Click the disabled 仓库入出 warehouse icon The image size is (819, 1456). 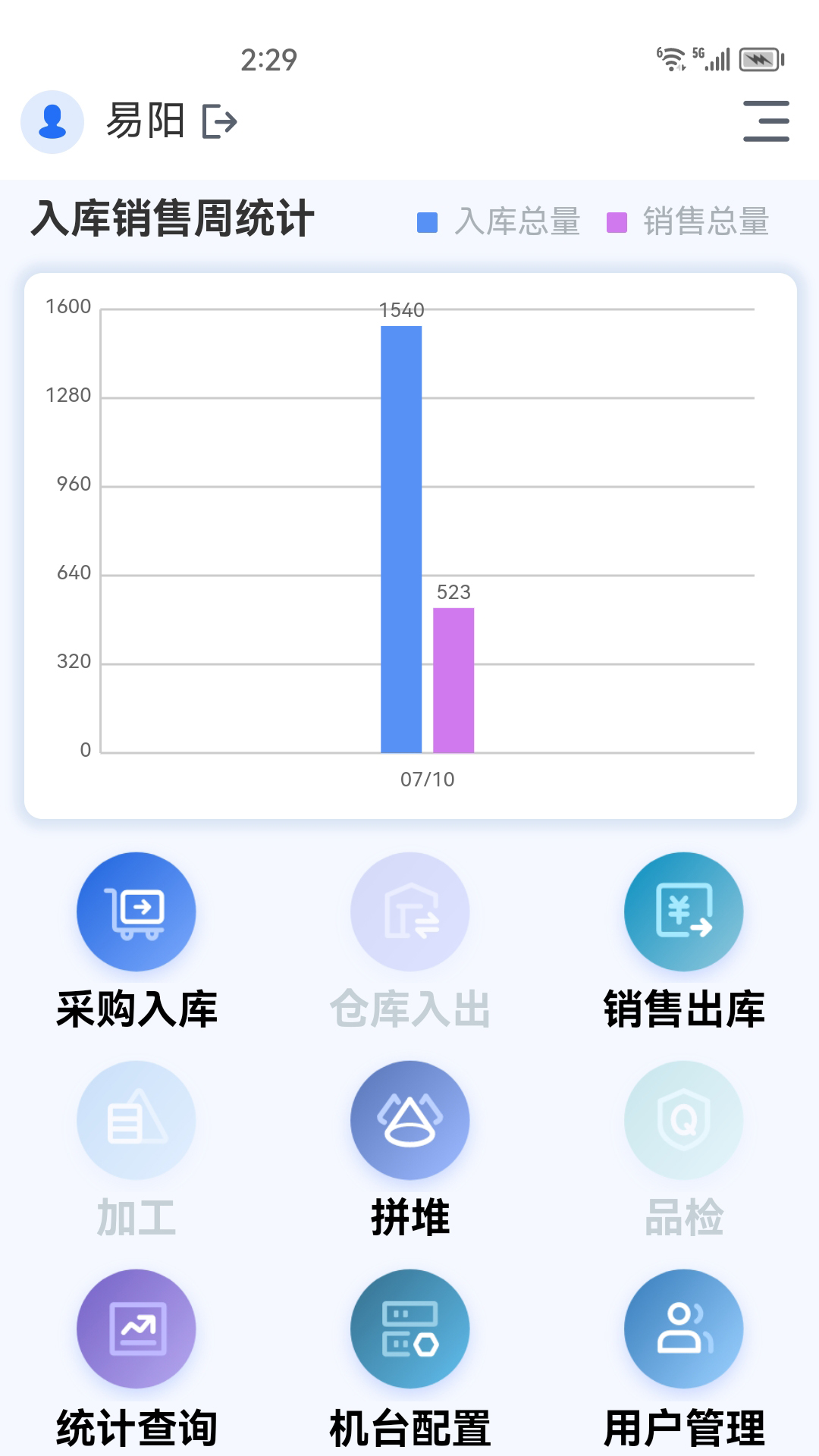(x=409, y=912)
